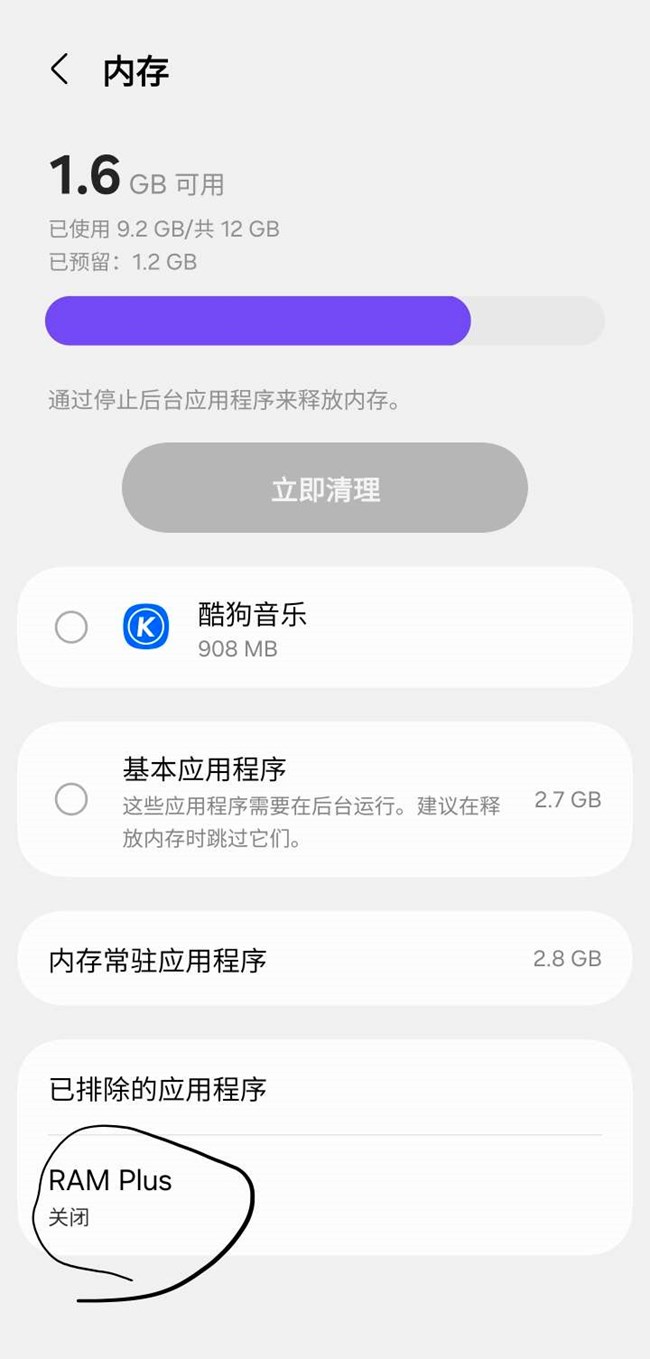Open RAM Plus settings
The height and width of the screenshot is (1359, 650).
(x=325, y=1196)
